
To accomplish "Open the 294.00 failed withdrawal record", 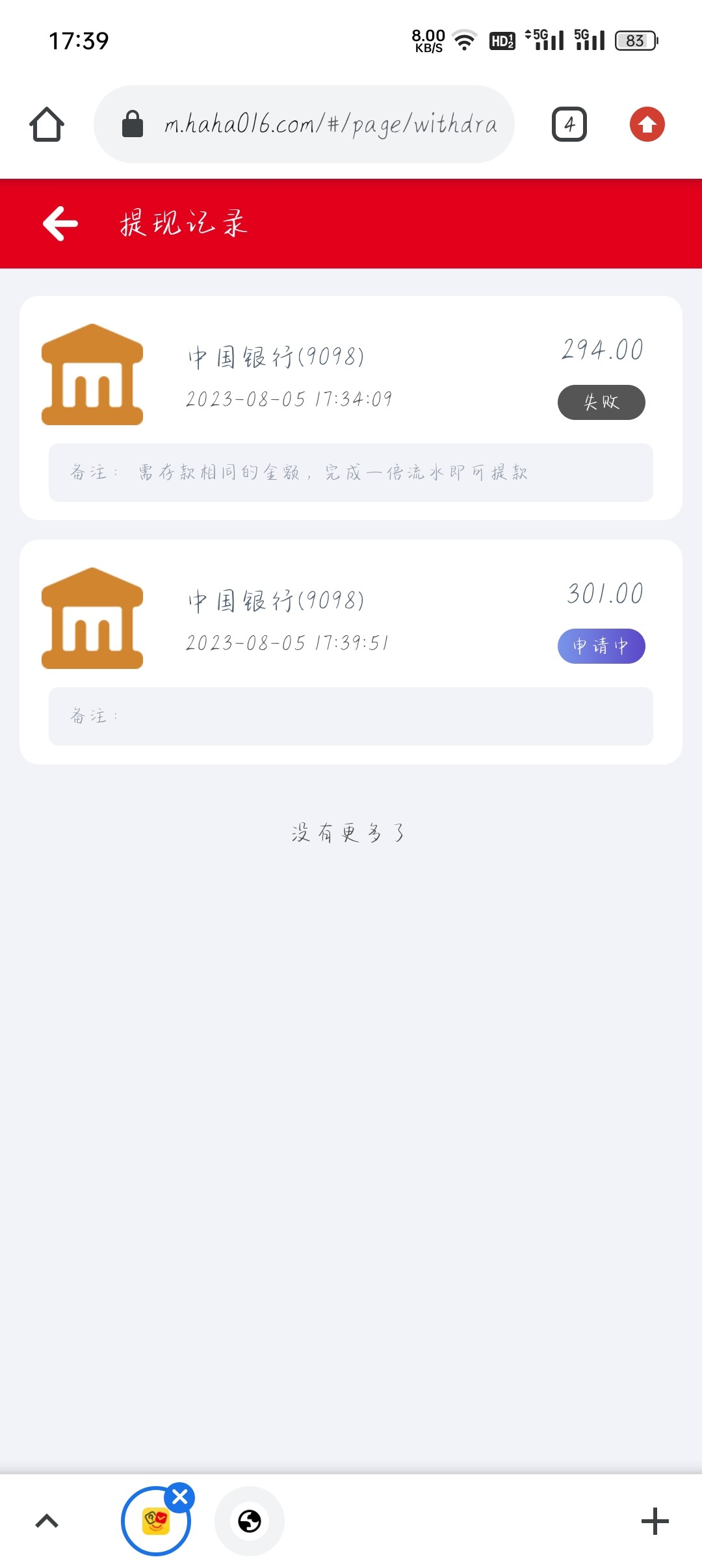I will click(x=351, y=377).
